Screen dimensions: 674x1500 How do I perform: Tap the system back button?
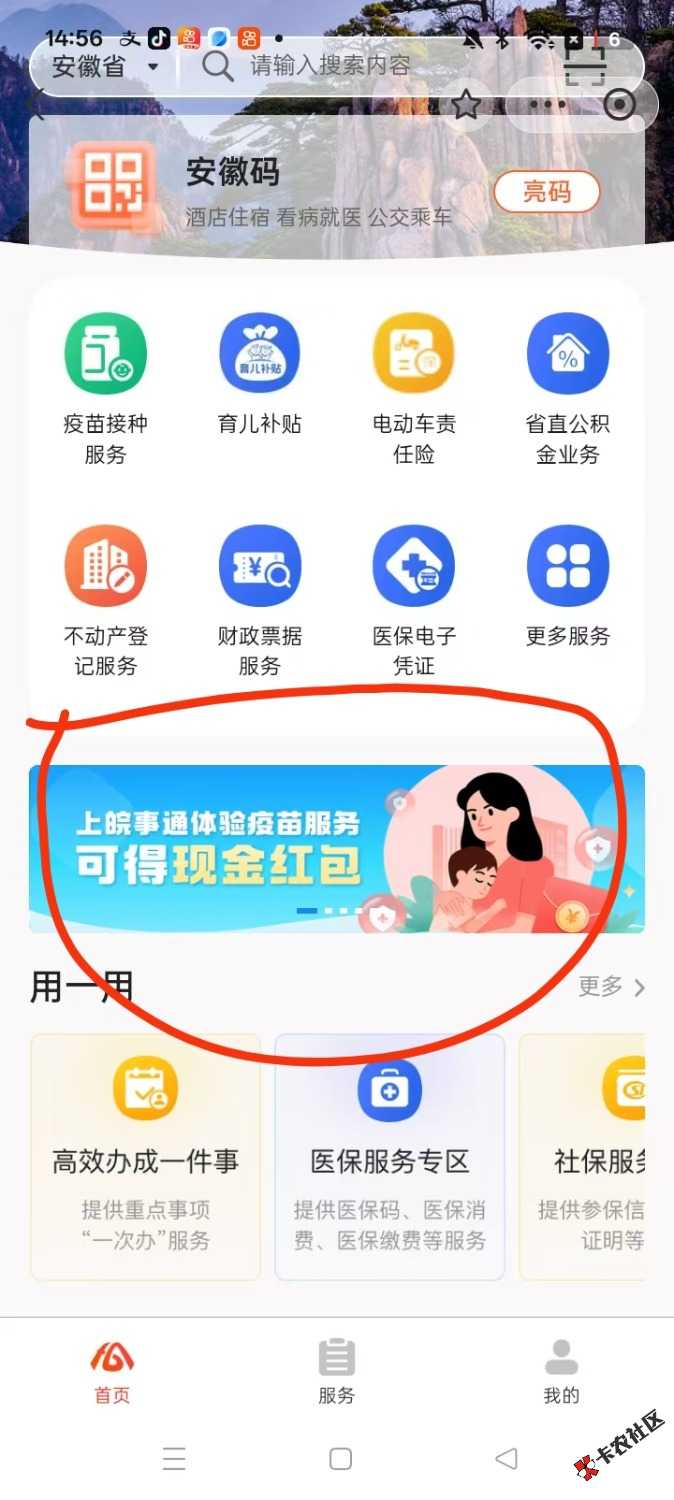[506, 1459]
